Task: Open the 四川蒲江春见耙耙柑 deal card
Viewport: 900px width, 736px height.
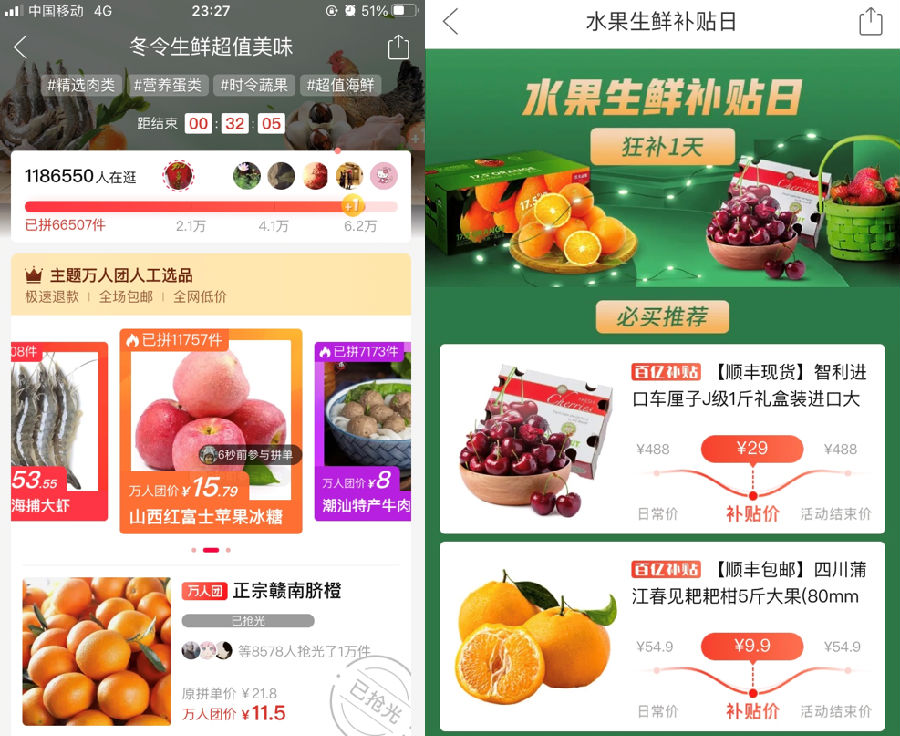Action: click(x=662, y=637)
